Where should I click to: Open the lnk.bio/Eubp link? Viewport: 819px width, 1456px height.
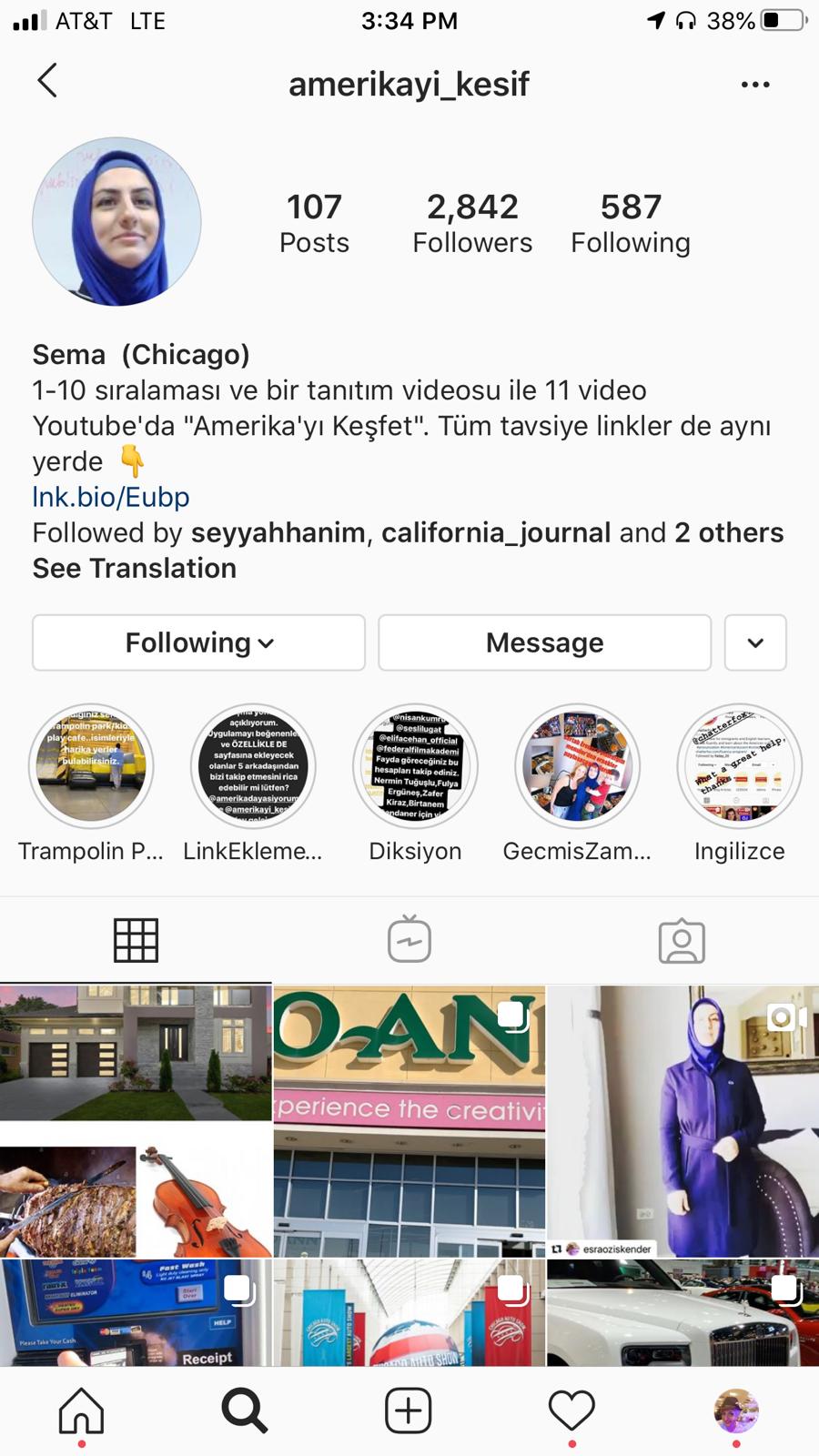[111, 497]
